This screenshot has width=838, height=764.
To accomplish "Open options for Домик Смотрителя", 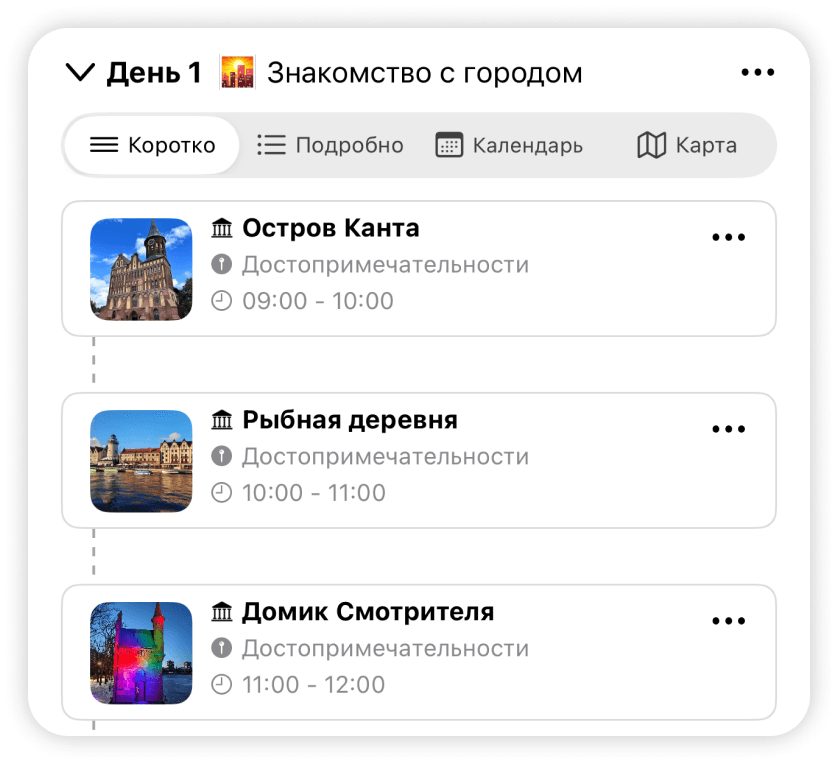I will pyautogui.click(x=728, y=621).
